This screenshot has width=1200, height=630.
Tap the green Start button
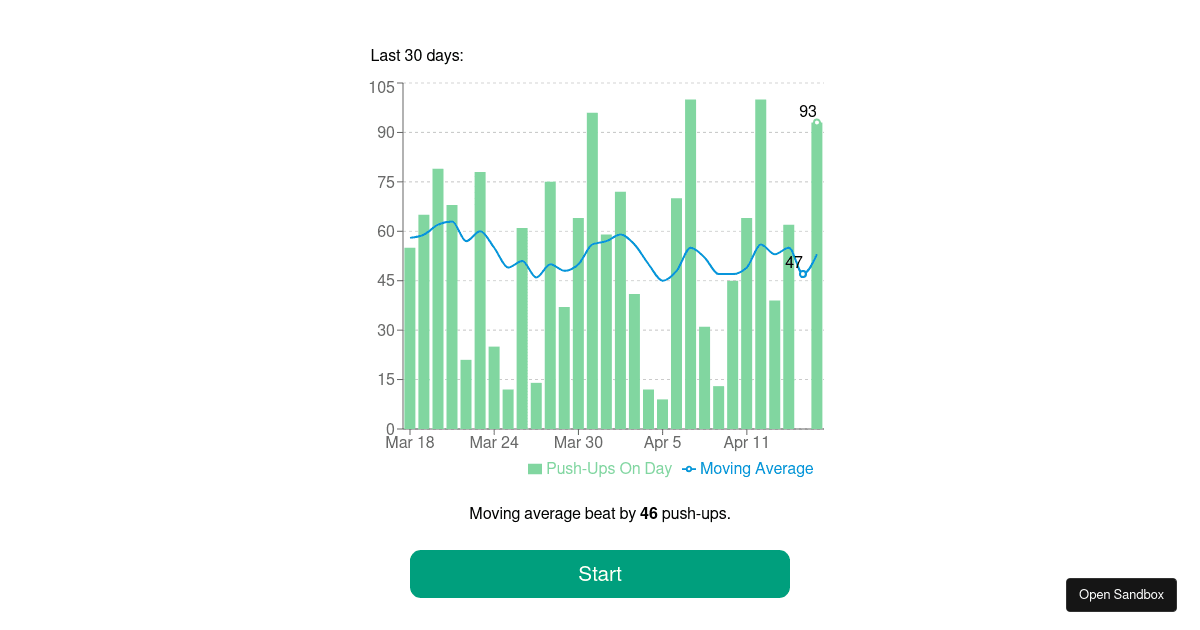(600, 574)
